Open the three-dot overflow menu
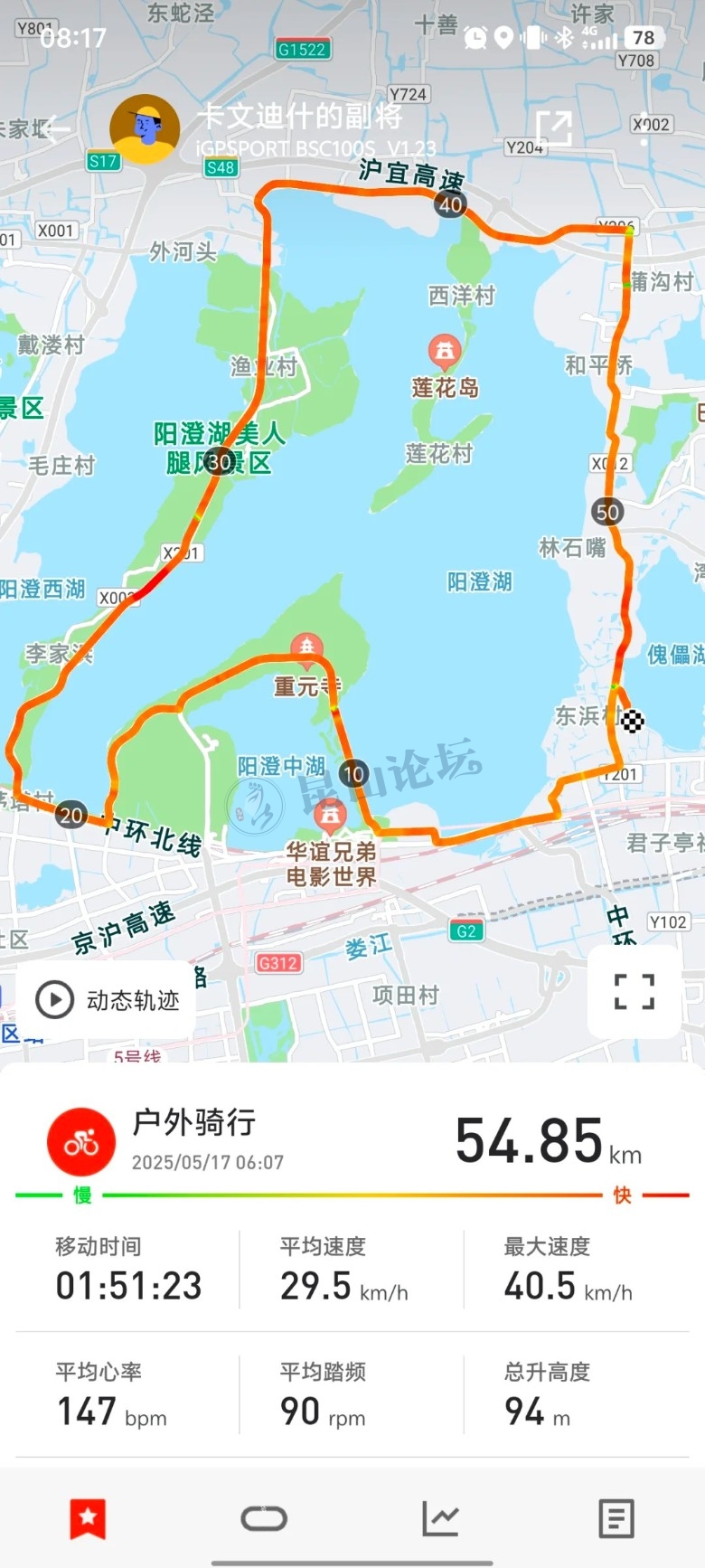 (644, 128)
